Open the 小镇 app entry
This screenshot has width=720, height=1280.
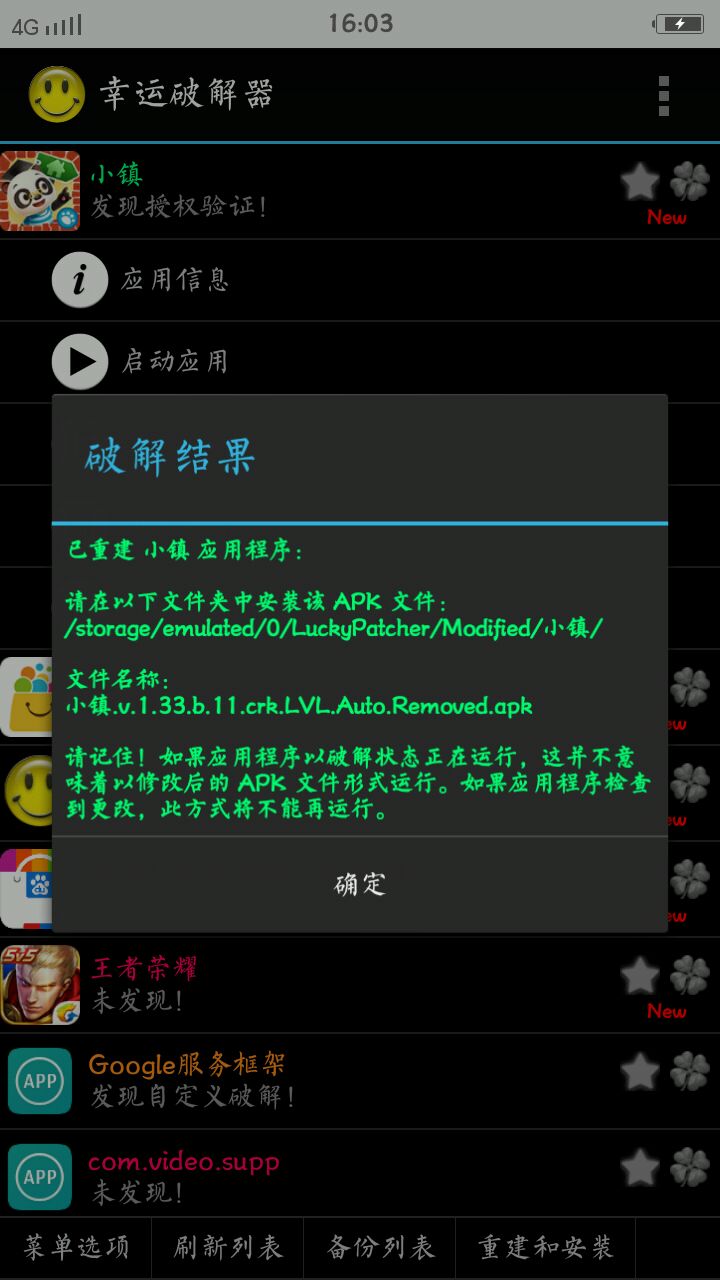[300, 190]
